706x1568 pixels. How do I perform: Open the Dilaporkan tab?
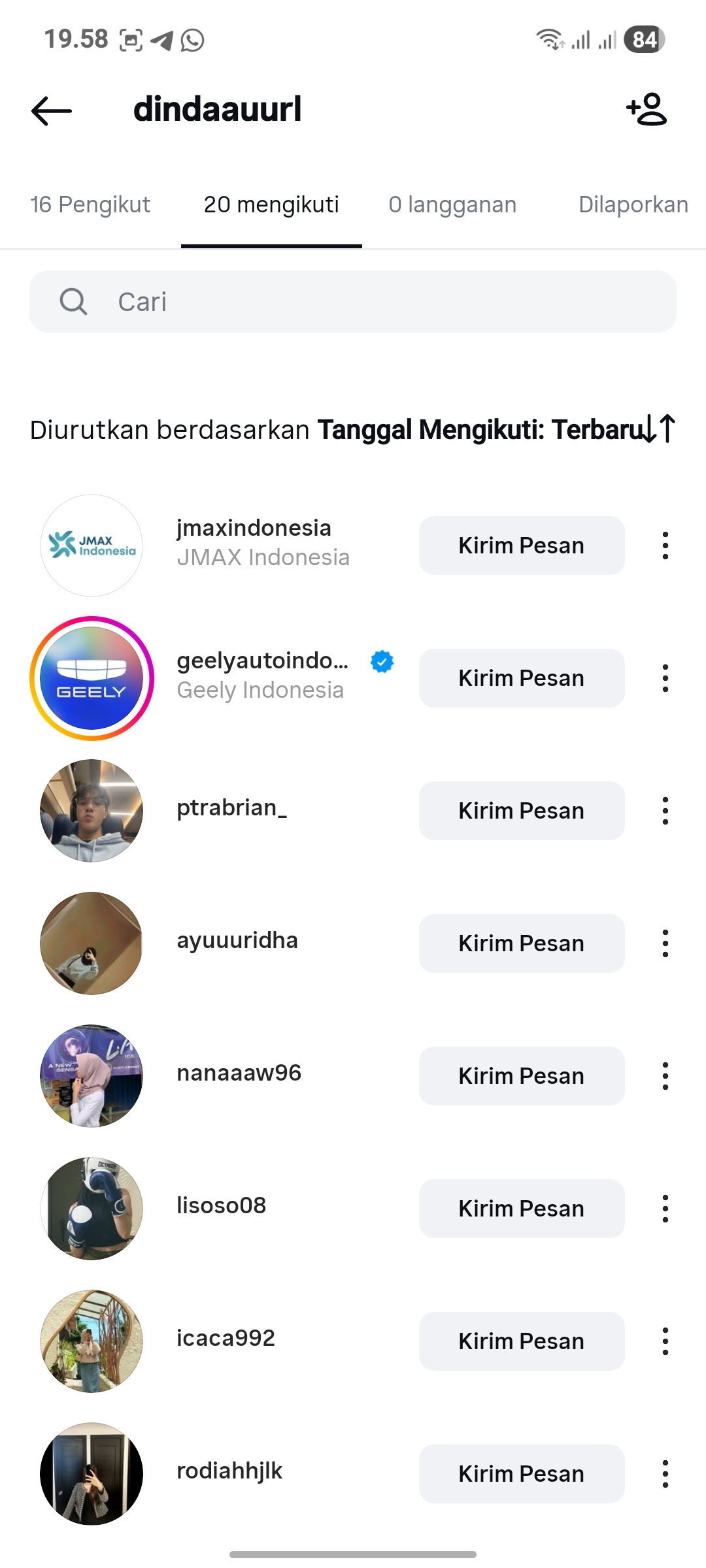[633, 205]
